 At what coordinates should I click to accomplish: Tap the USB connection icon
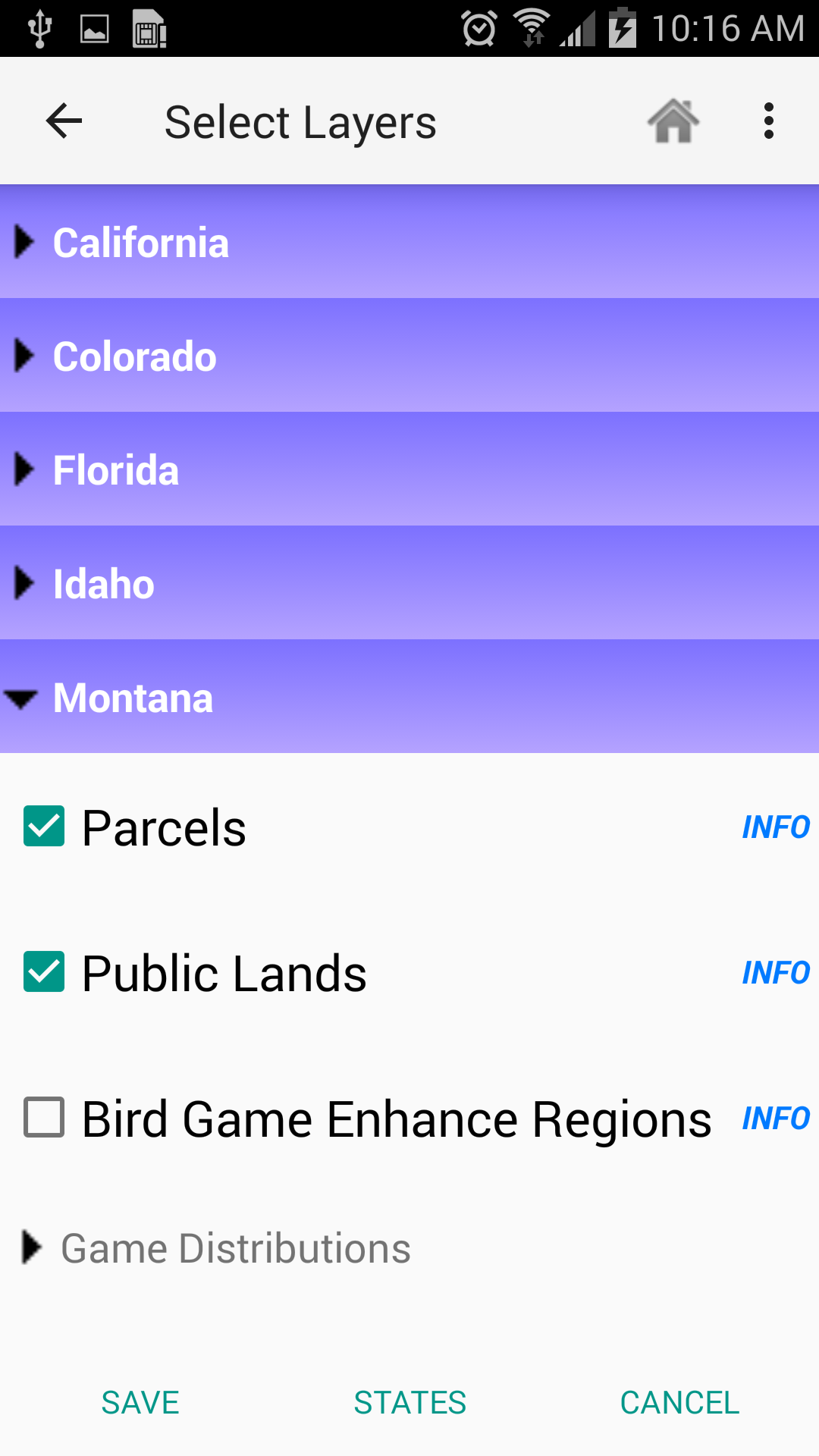click(38, 29)
